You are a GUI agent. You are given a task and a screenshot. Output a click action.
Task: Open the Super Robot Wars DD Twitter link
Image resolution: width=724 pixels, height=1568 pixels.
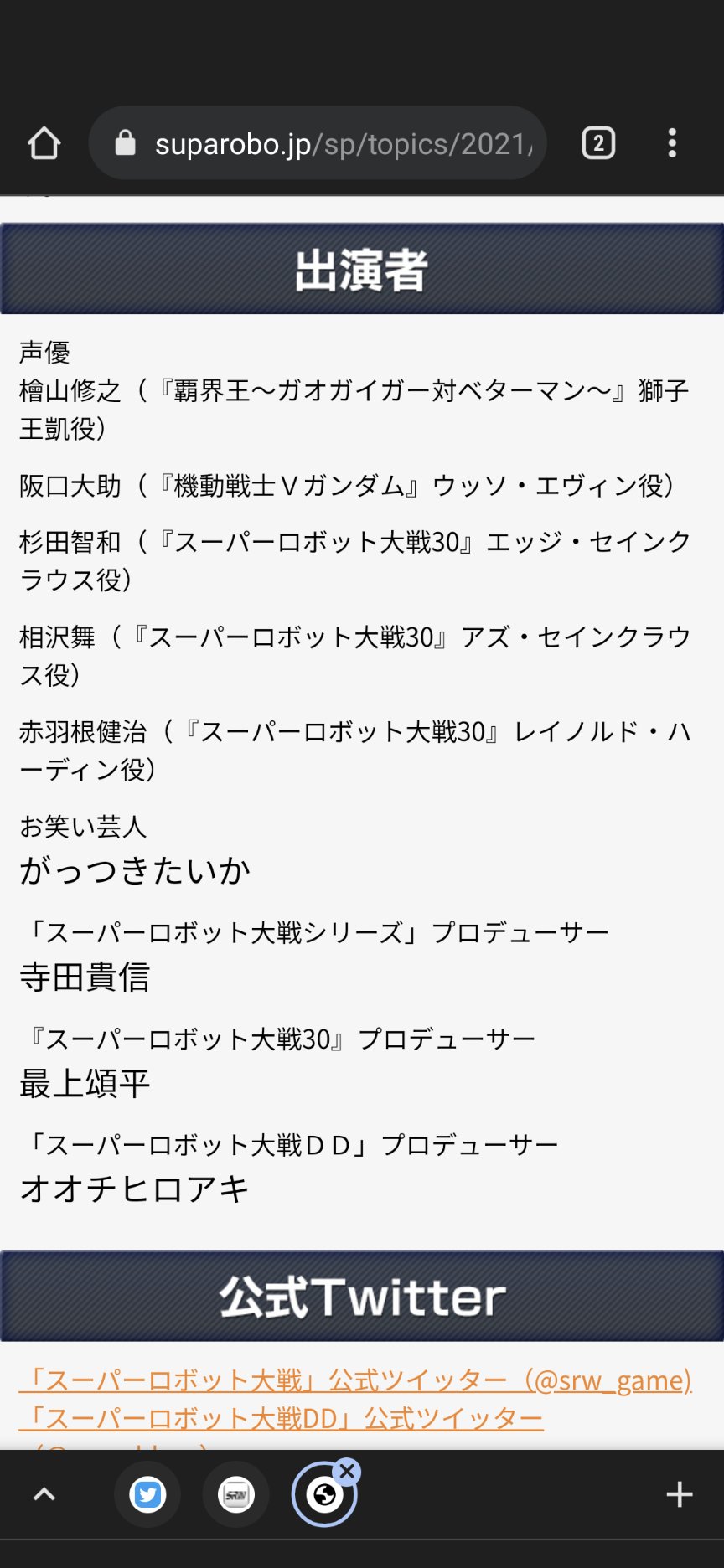[x=282, y=1418]
